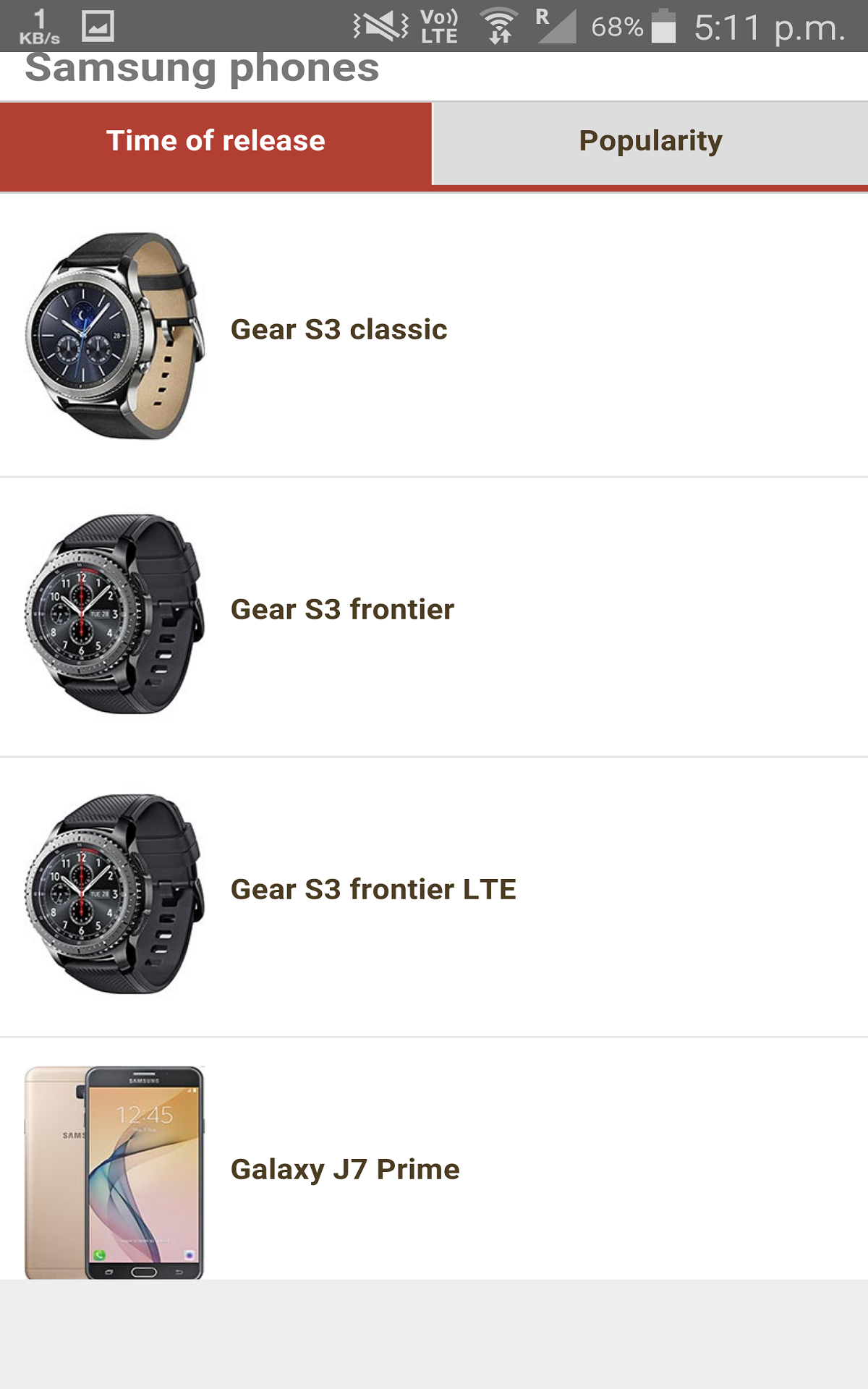This screenshot has height=1389, width=868.
Task: Tap the Gear S3 frontier LTE image
Action: 116,891
